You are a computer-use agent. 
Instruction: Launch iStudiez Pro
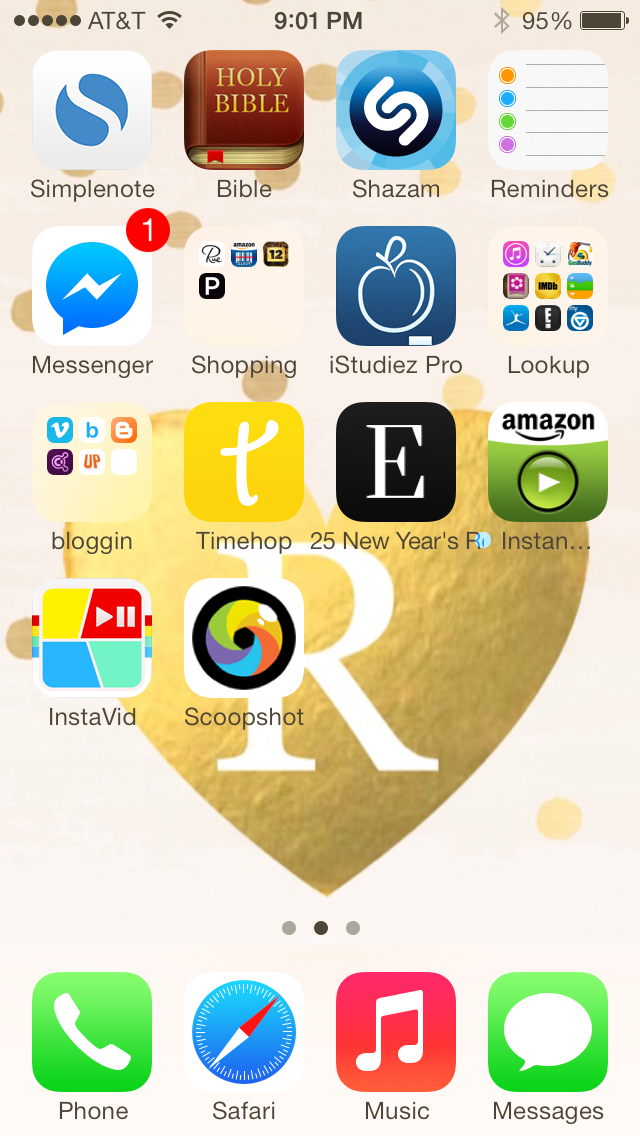click(396, 286)
